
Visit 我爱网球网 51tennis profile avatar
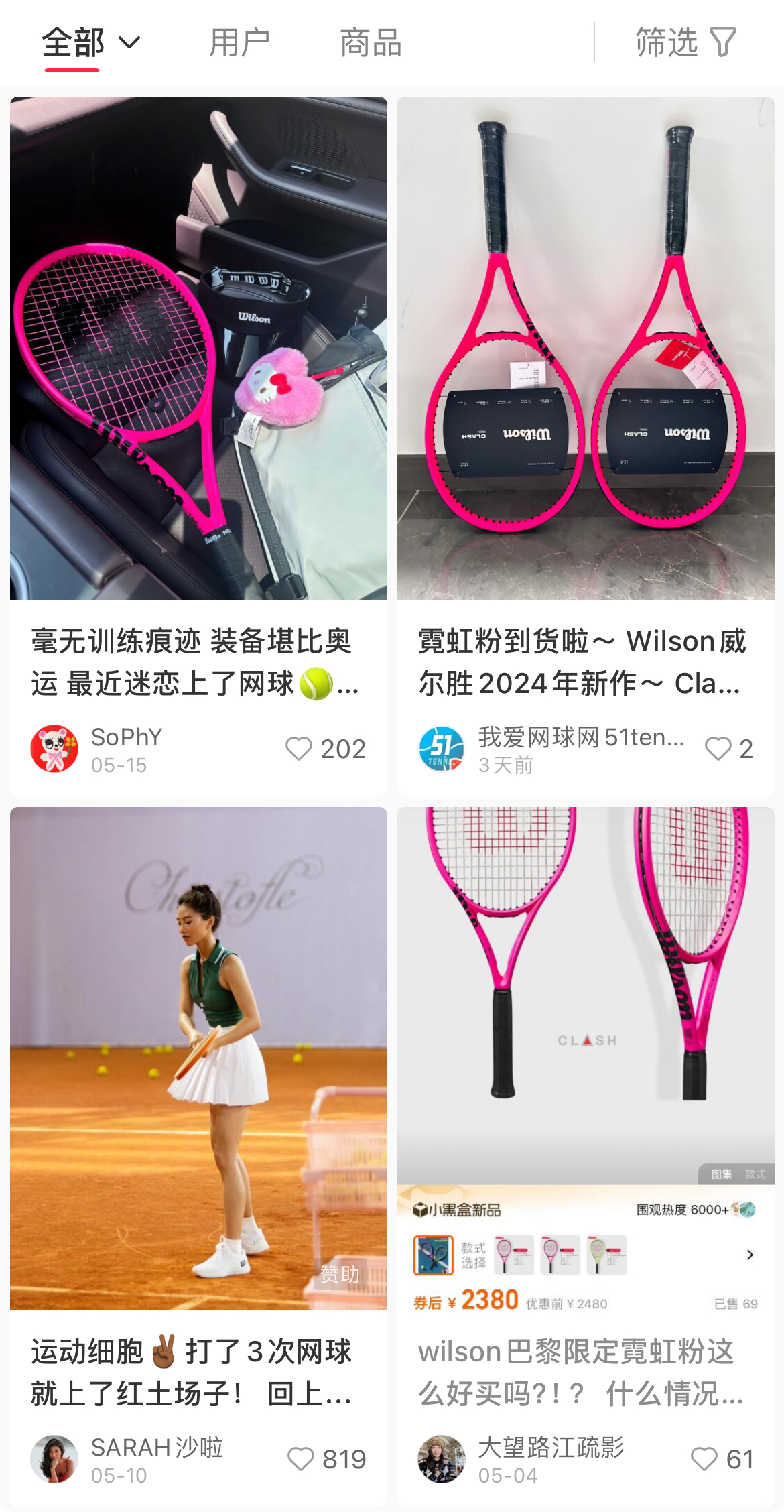(x=442, y=749)
